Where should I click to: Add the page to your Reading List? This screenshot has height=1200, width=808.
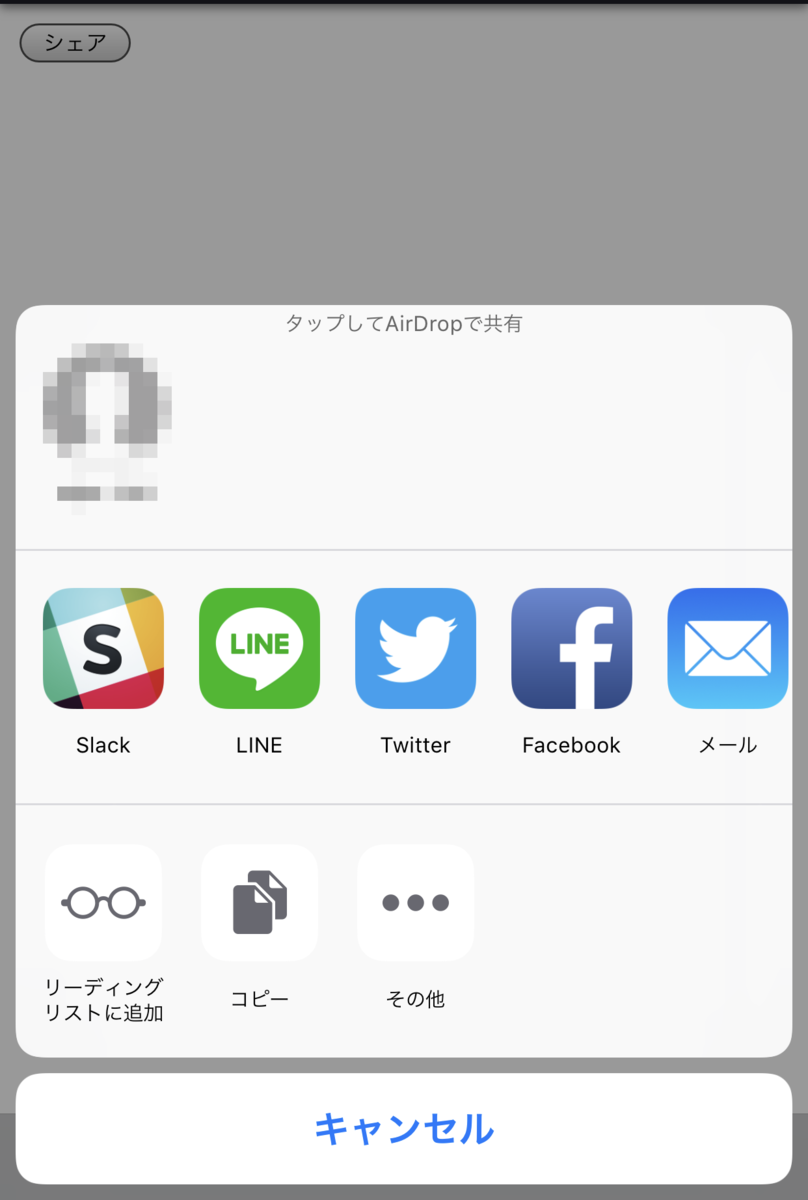click(x=103, y=902)
